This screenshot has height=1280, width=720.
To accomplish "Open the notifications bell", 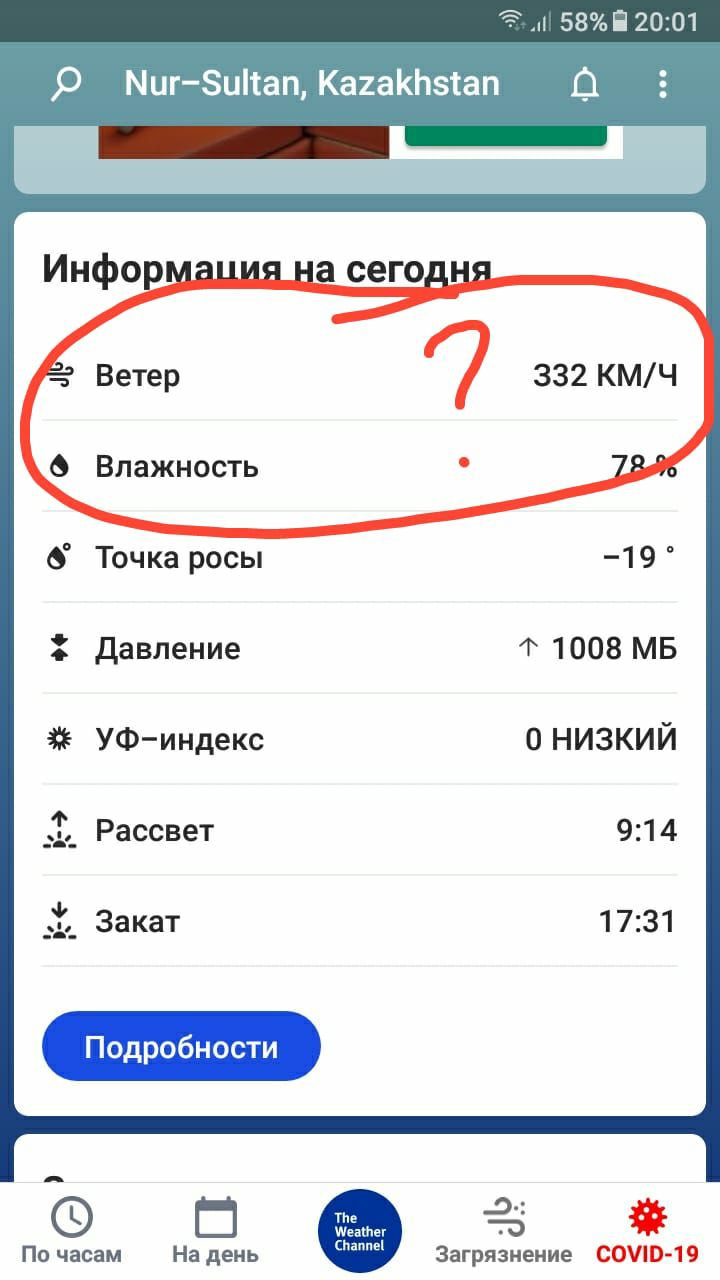I will click(585, 85).
